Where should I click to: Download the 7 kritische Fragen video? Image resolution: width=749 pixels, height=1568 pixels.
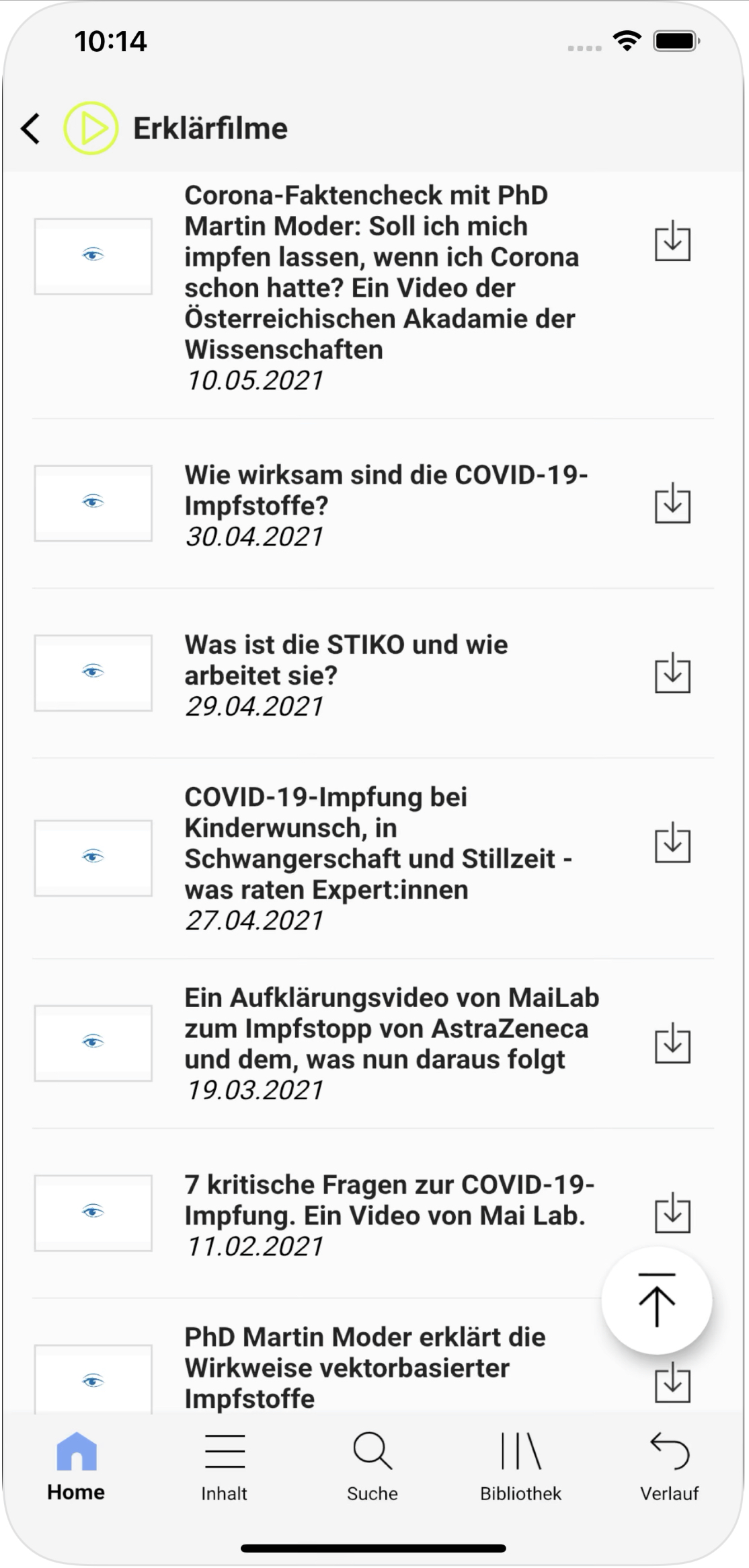672,1213
